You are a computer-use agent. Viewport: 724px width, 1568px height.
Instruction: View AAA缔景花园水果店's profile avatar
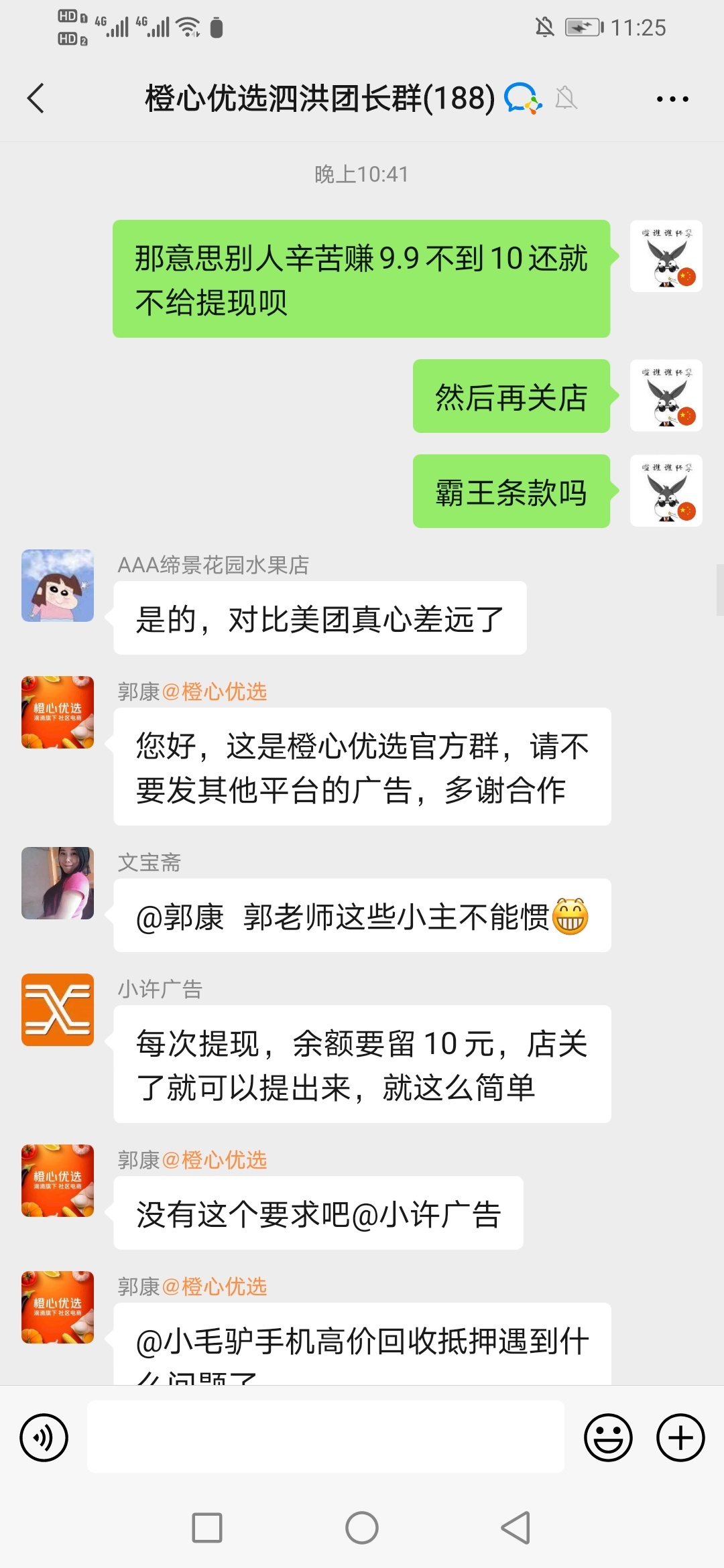pyautogui.click(x=58, y=586)
